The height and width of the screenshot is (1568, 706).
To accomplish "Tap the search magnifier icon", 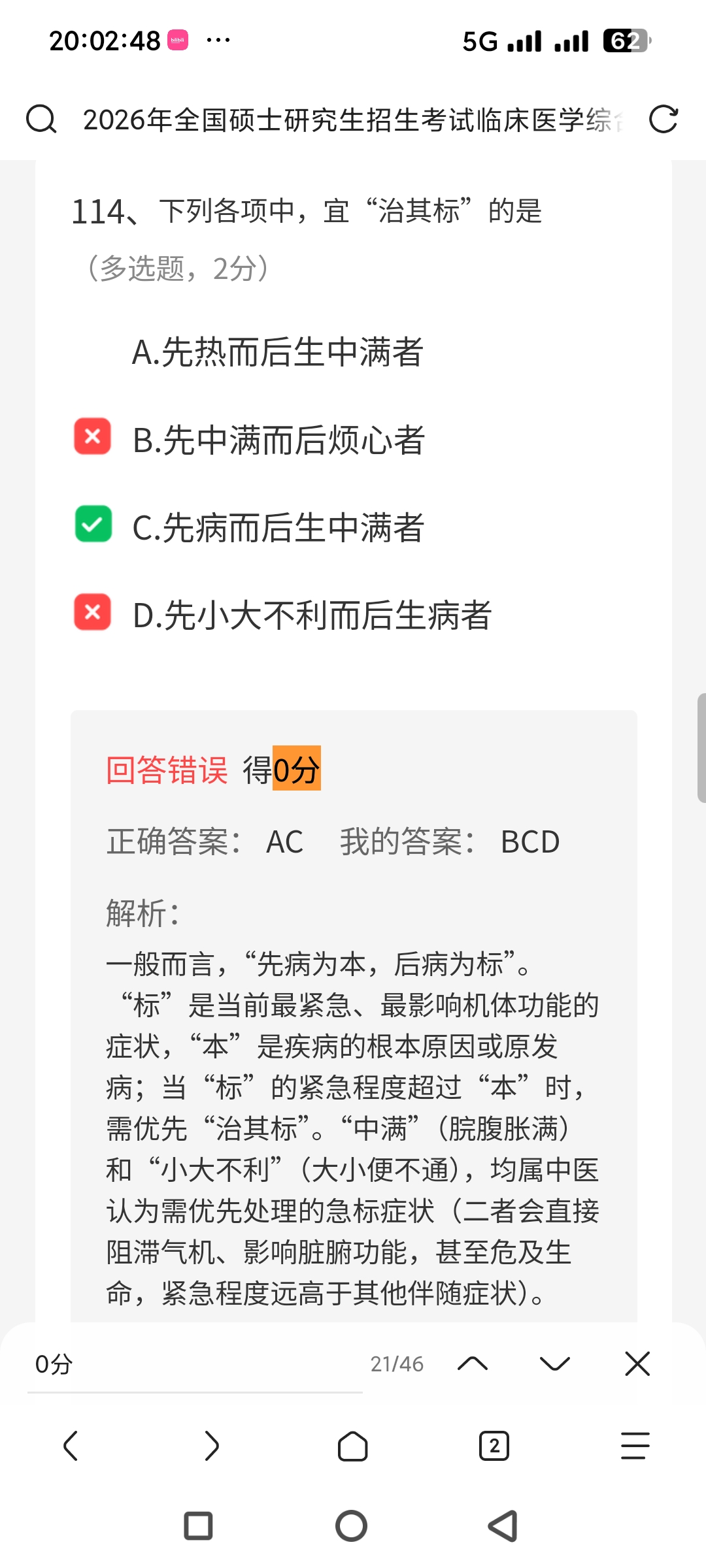I will (x=41, y=120).
